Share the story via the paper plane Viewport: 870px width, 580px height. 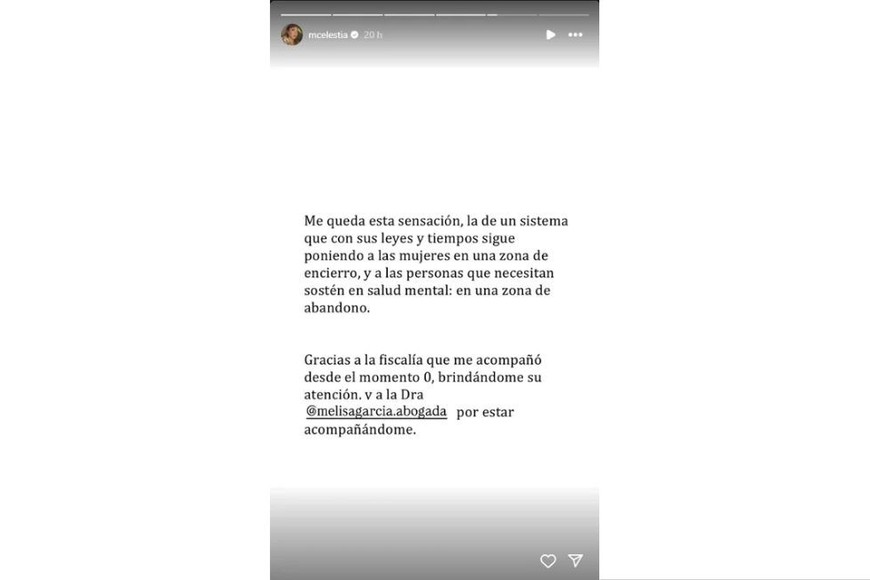[575, 560]
